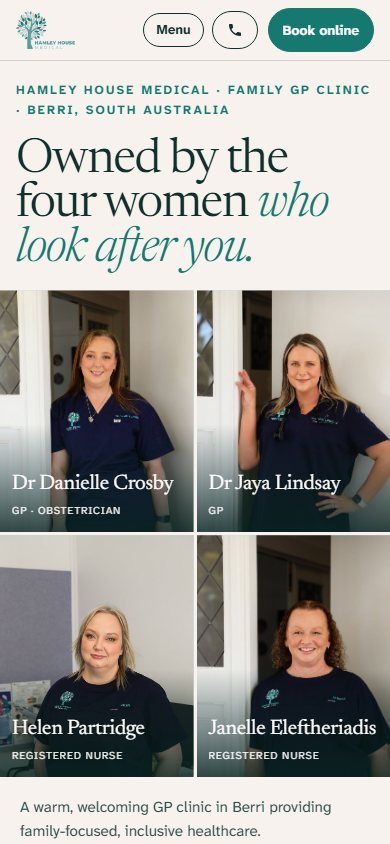This screenshot has width=390, height=844.
Task: Open Dr Jaya Lindsay's profile card
Action: tap(294, 411)
